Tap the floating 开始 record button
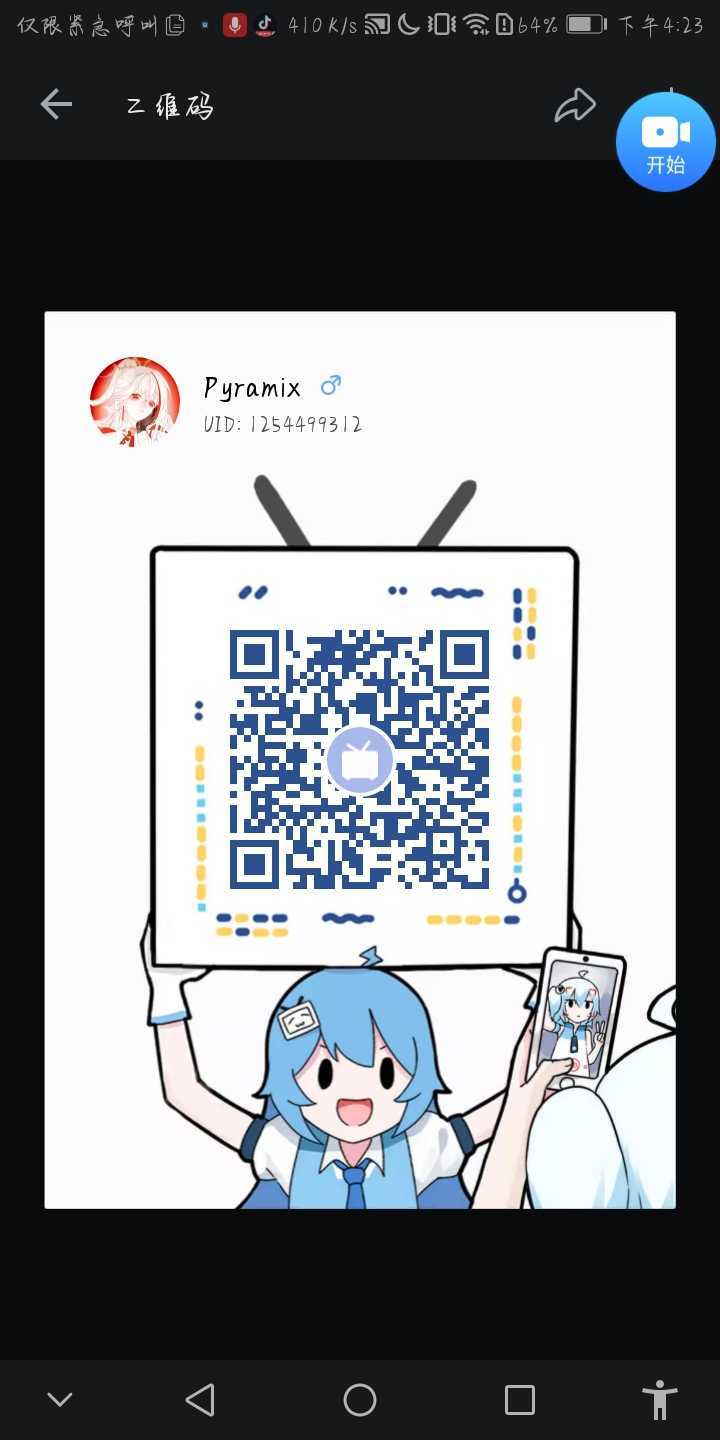The image size is (720, 1440). click(x=665, y=142)
